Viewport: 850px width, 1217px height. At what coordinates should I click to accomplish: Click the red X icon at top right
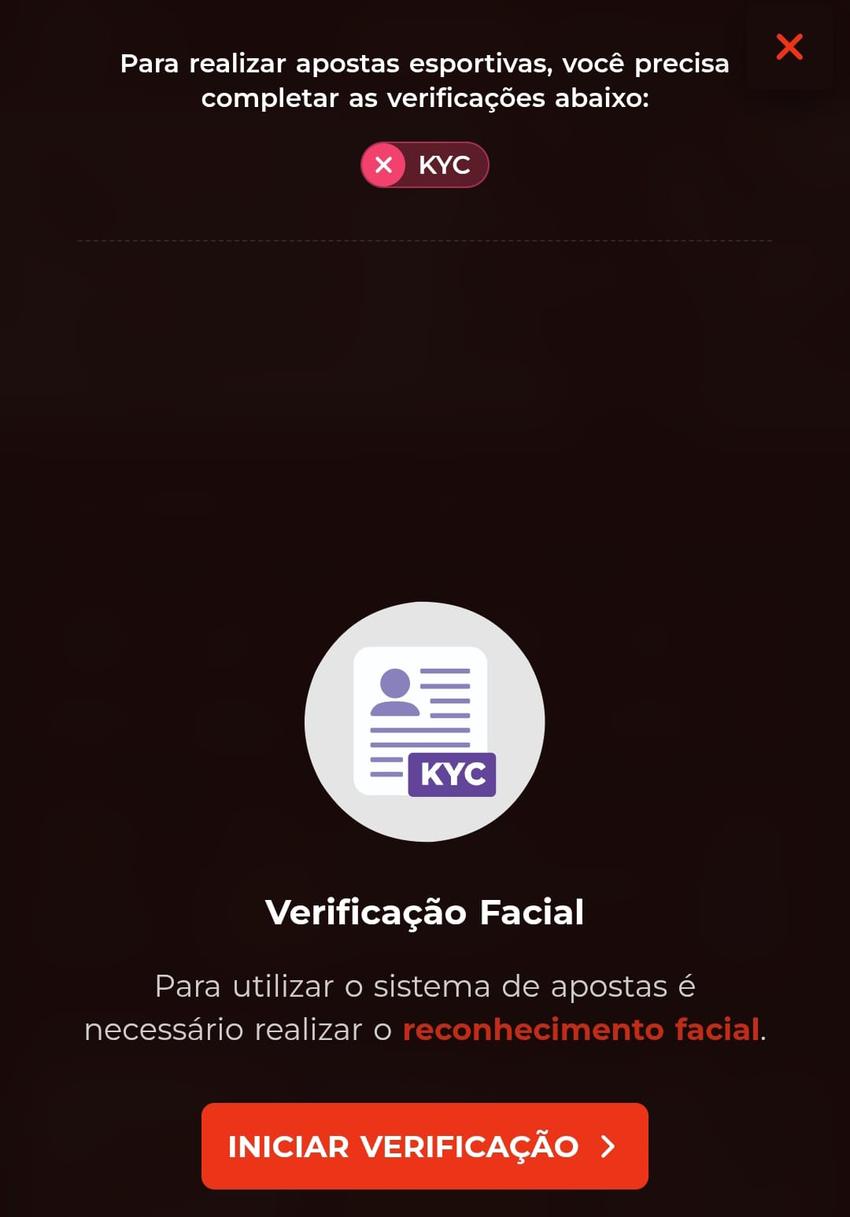click(789, 46)
